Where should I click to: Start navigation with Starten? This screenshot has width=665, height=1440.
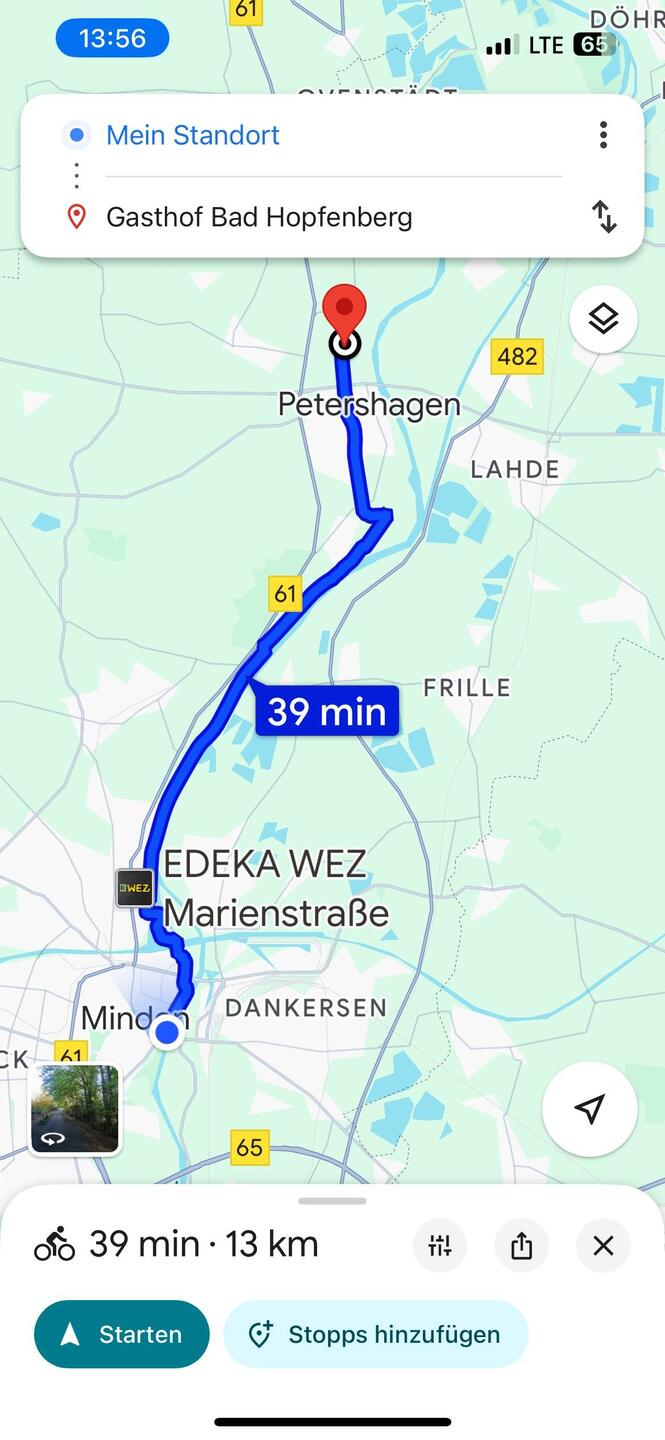pos(122,1334)
